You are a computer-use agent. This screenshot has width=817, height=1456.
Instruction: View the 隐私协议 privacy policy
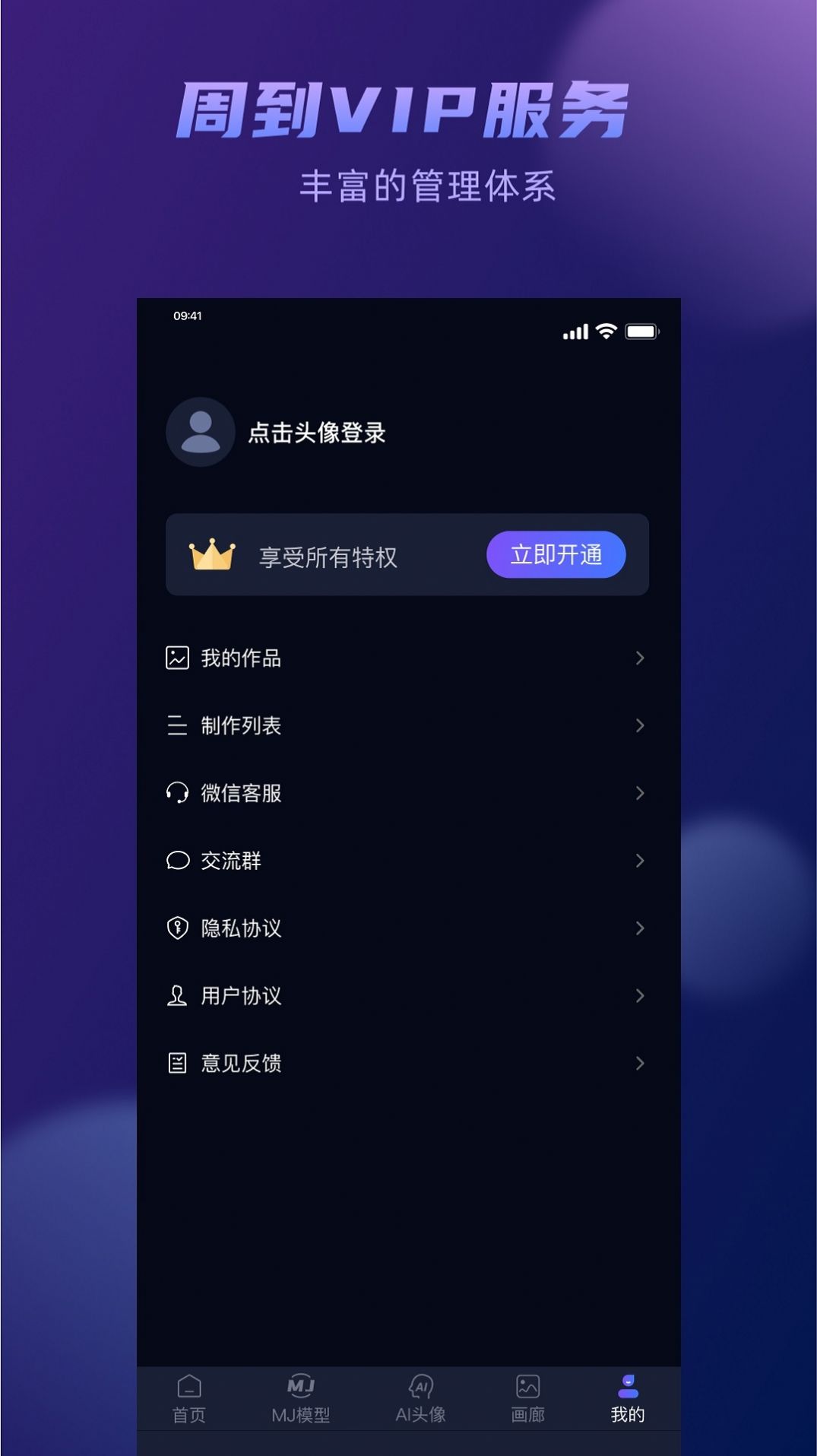(241, 928)
